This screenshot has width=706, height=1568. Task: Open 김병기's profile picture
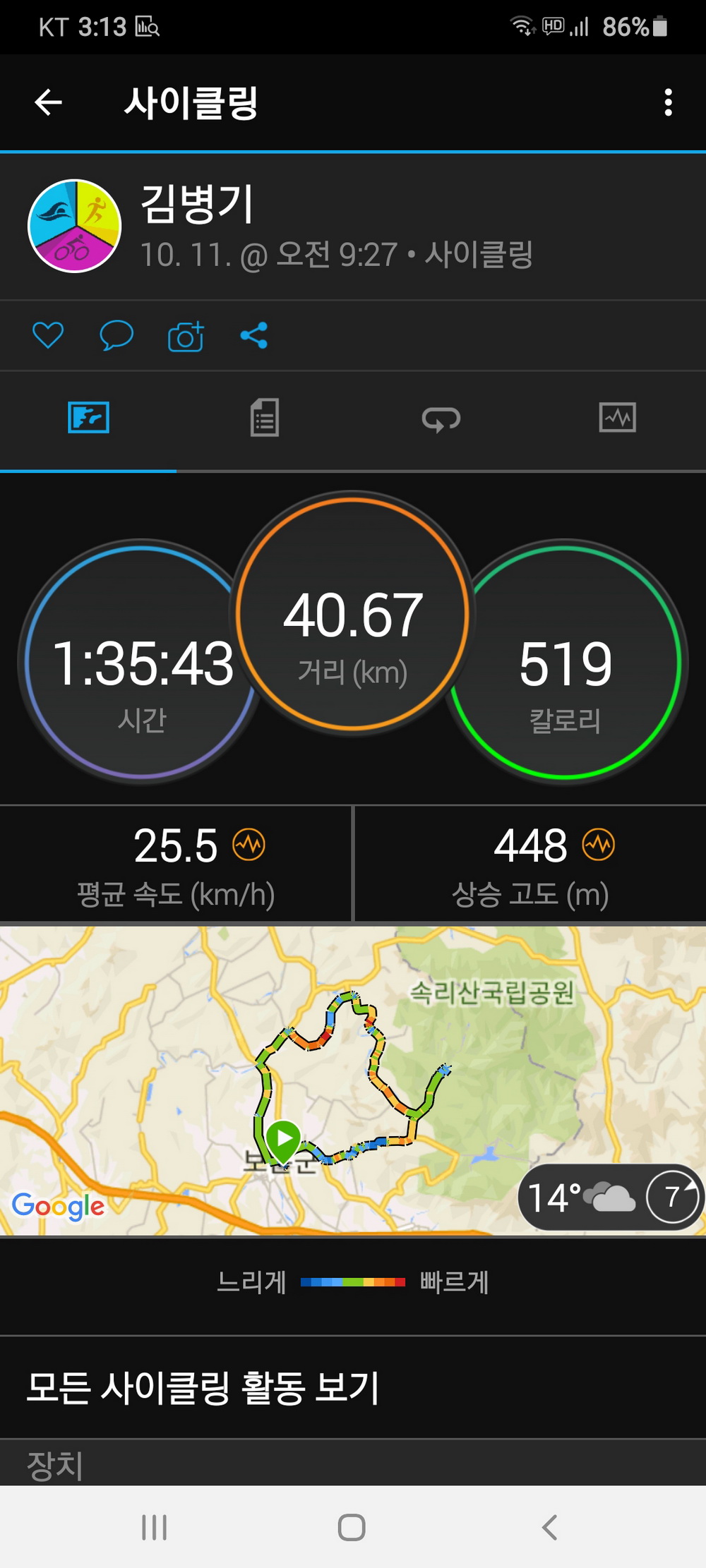[x=74, y=226]
